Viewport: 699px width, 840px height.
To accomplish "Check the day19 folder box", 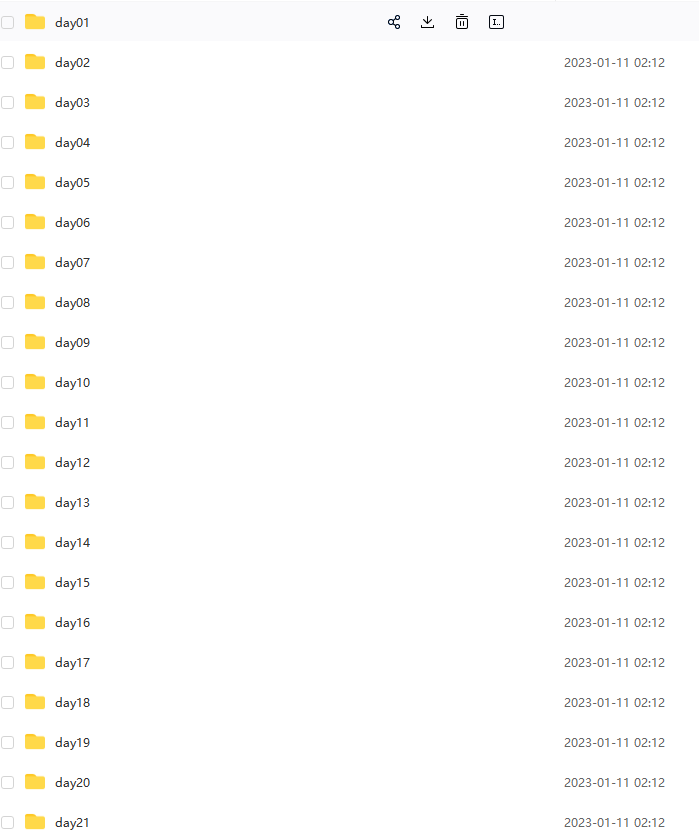I will pyautogui.click(x=8, y=742).
